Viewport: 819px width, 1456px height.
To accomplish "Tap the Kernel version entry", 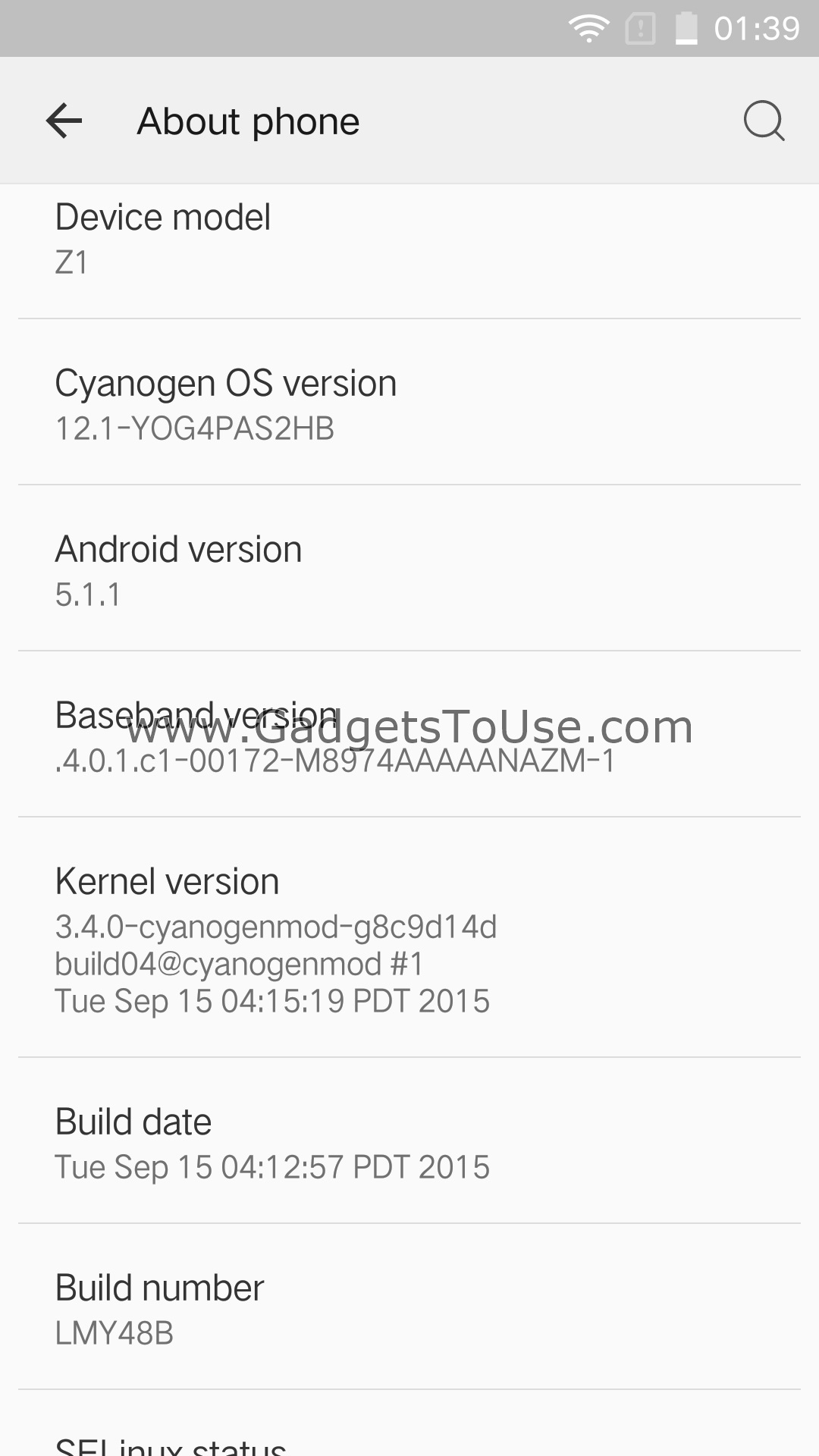I will 409,937.
